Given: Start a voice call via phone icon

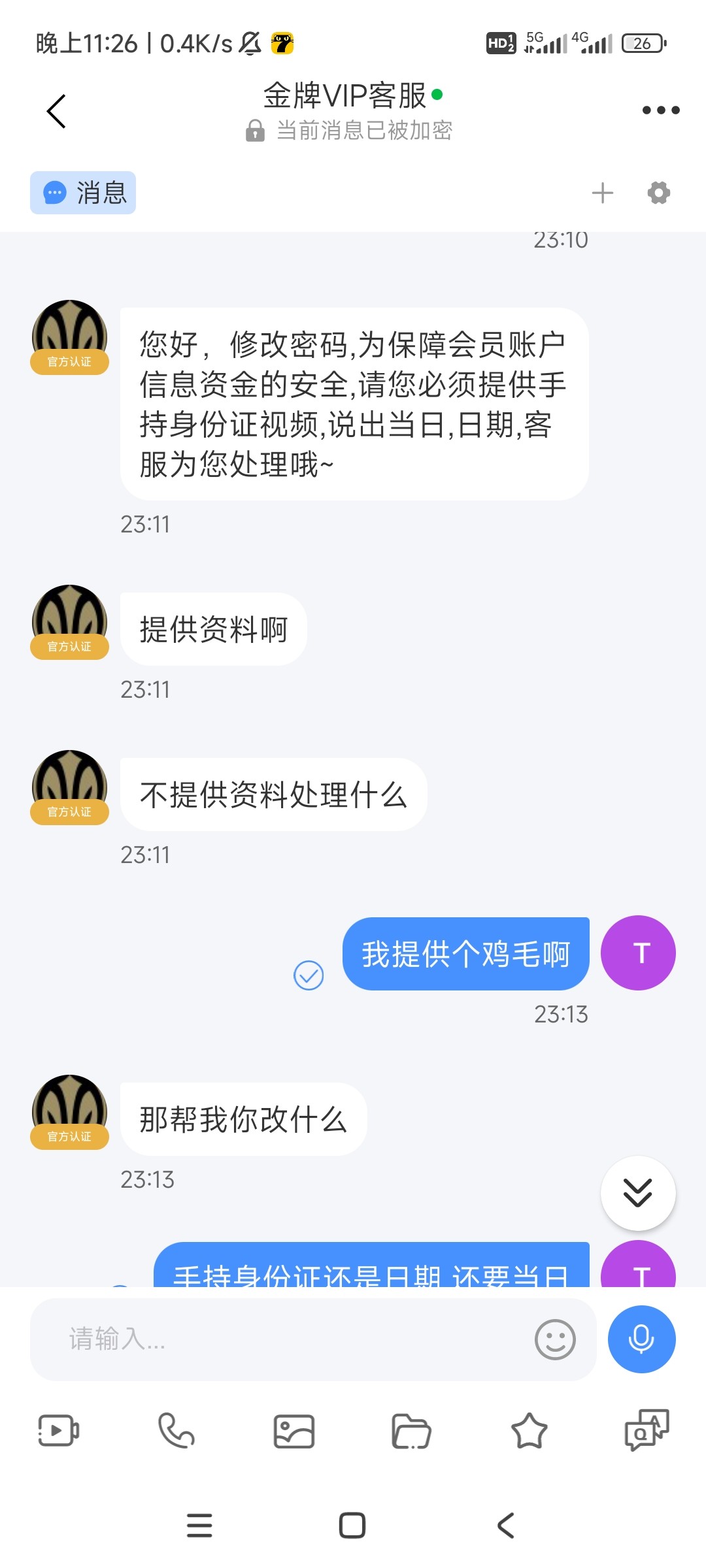Looking at the screenshot, I should [176, 1431].
